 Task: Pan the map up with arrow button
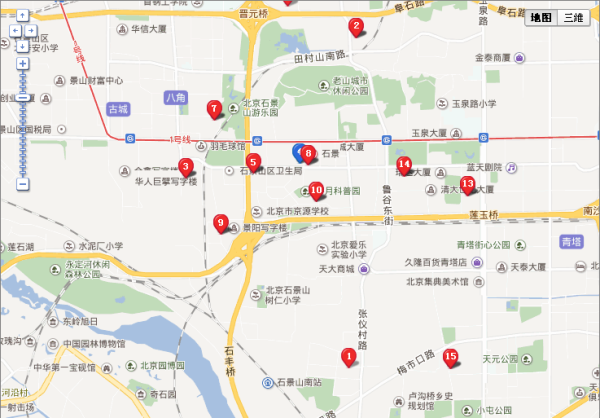21,15
